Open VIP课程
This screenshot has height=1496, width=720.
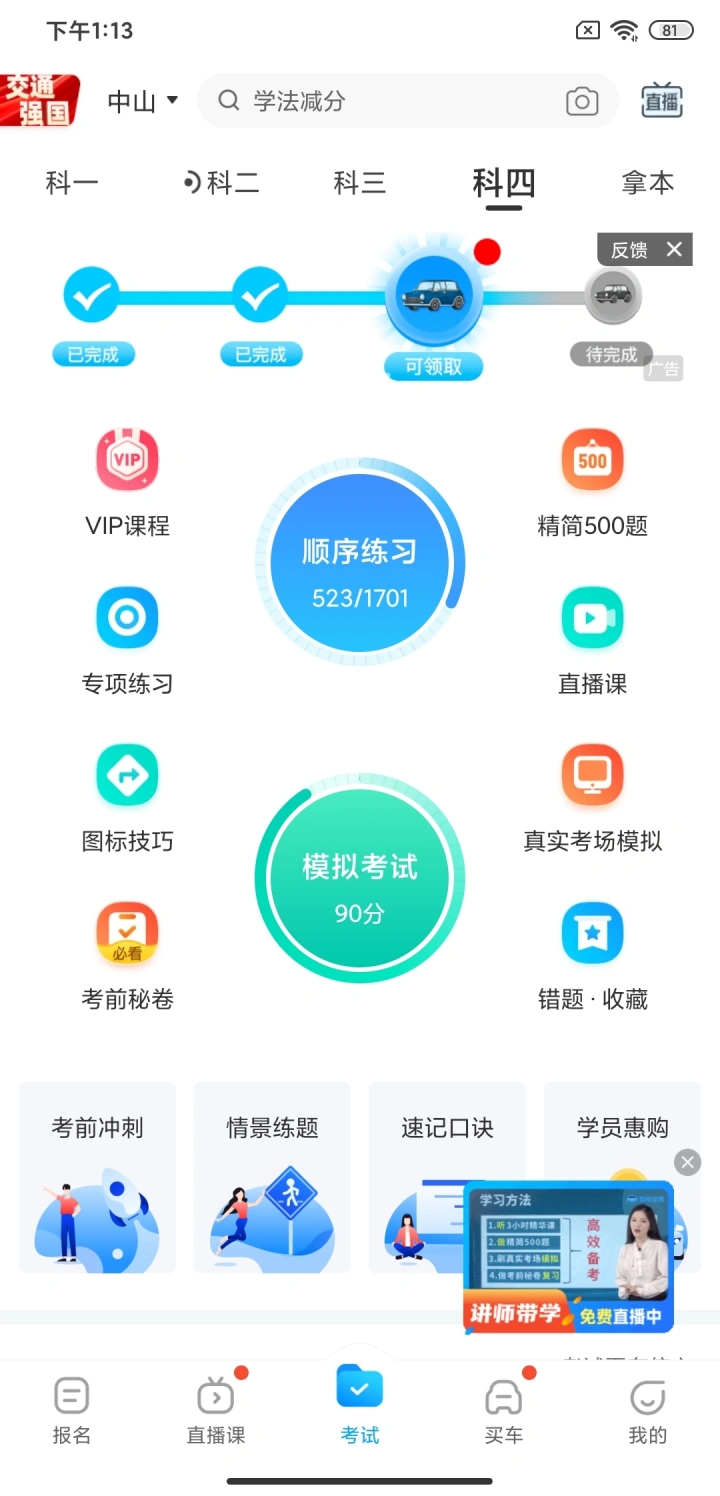127,480
